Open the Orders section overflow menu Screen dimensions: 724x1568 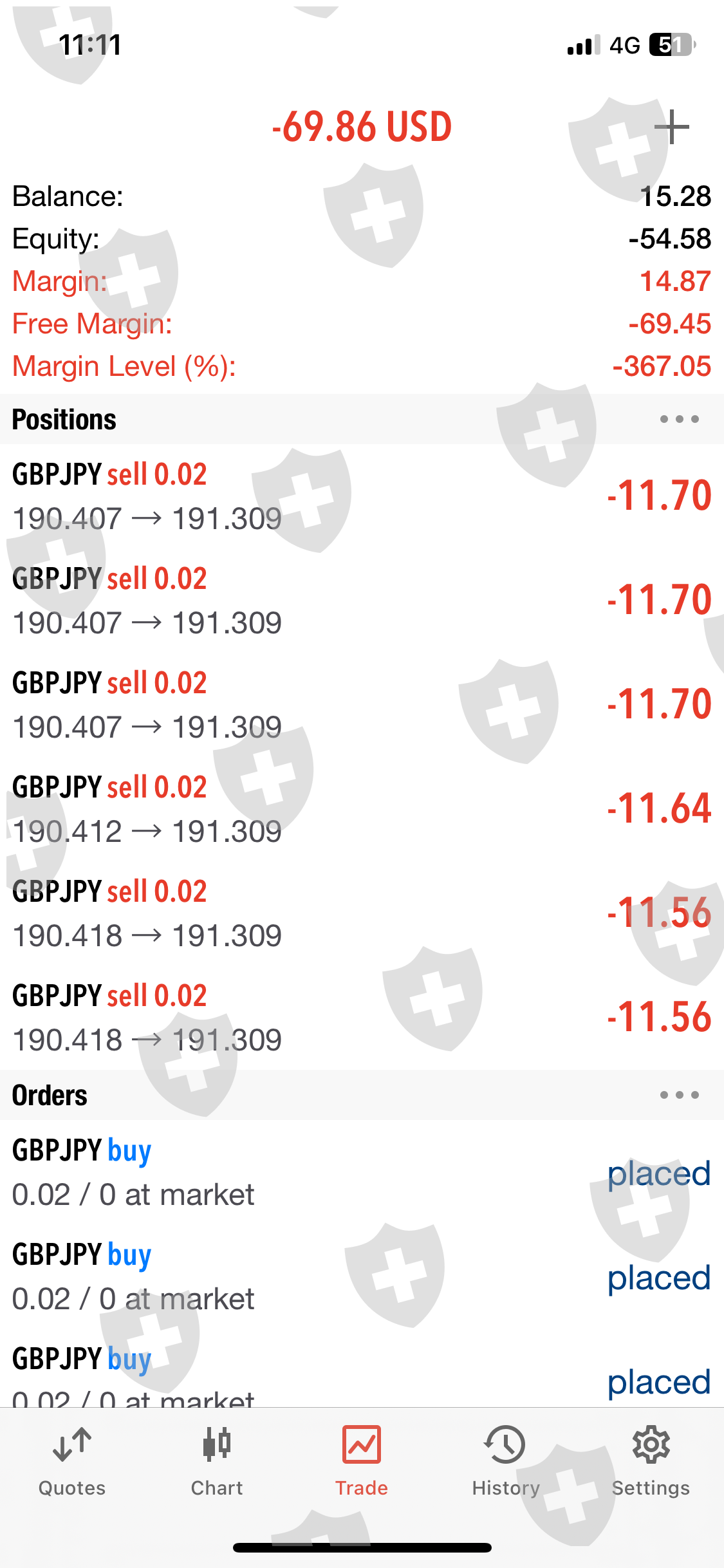click(x=679, y=1095)
